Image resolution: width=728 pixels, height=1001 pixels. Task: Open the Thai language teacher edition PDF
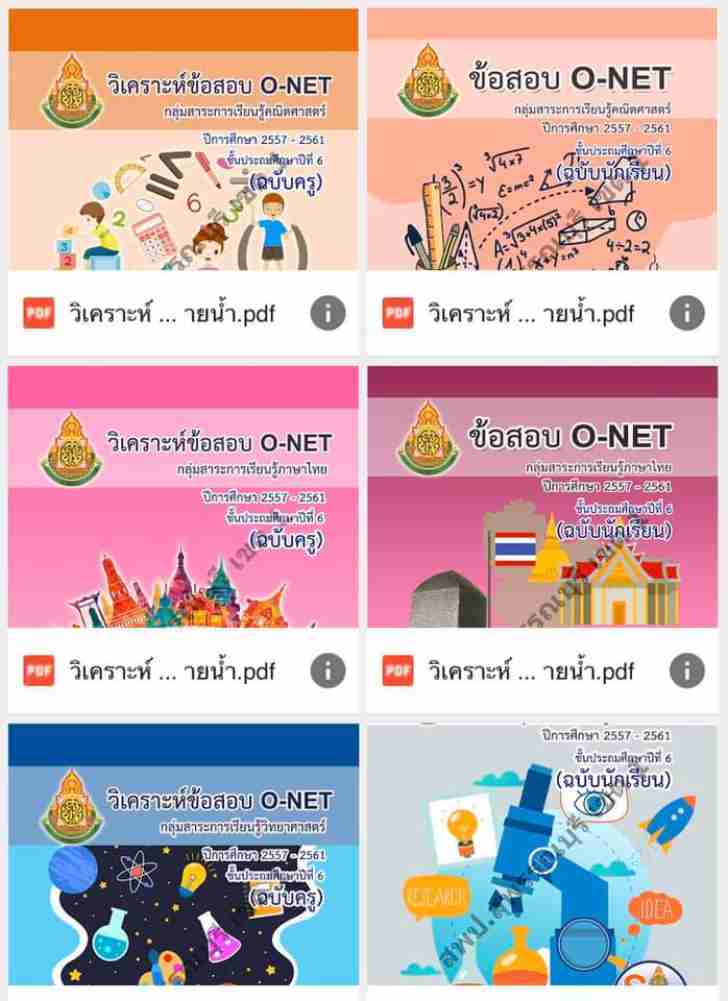coord(183,497)
